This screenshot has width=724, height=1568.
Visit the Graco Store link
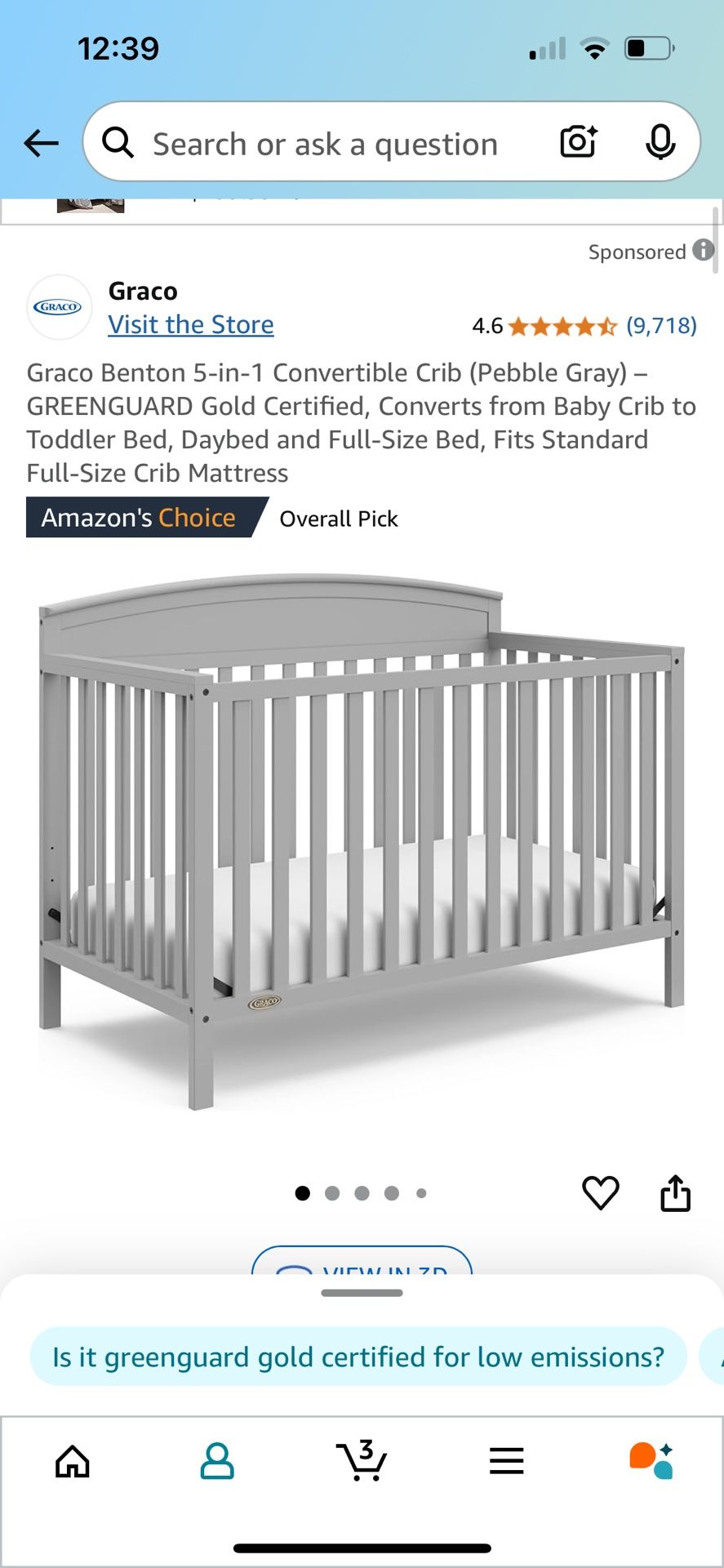191,325
